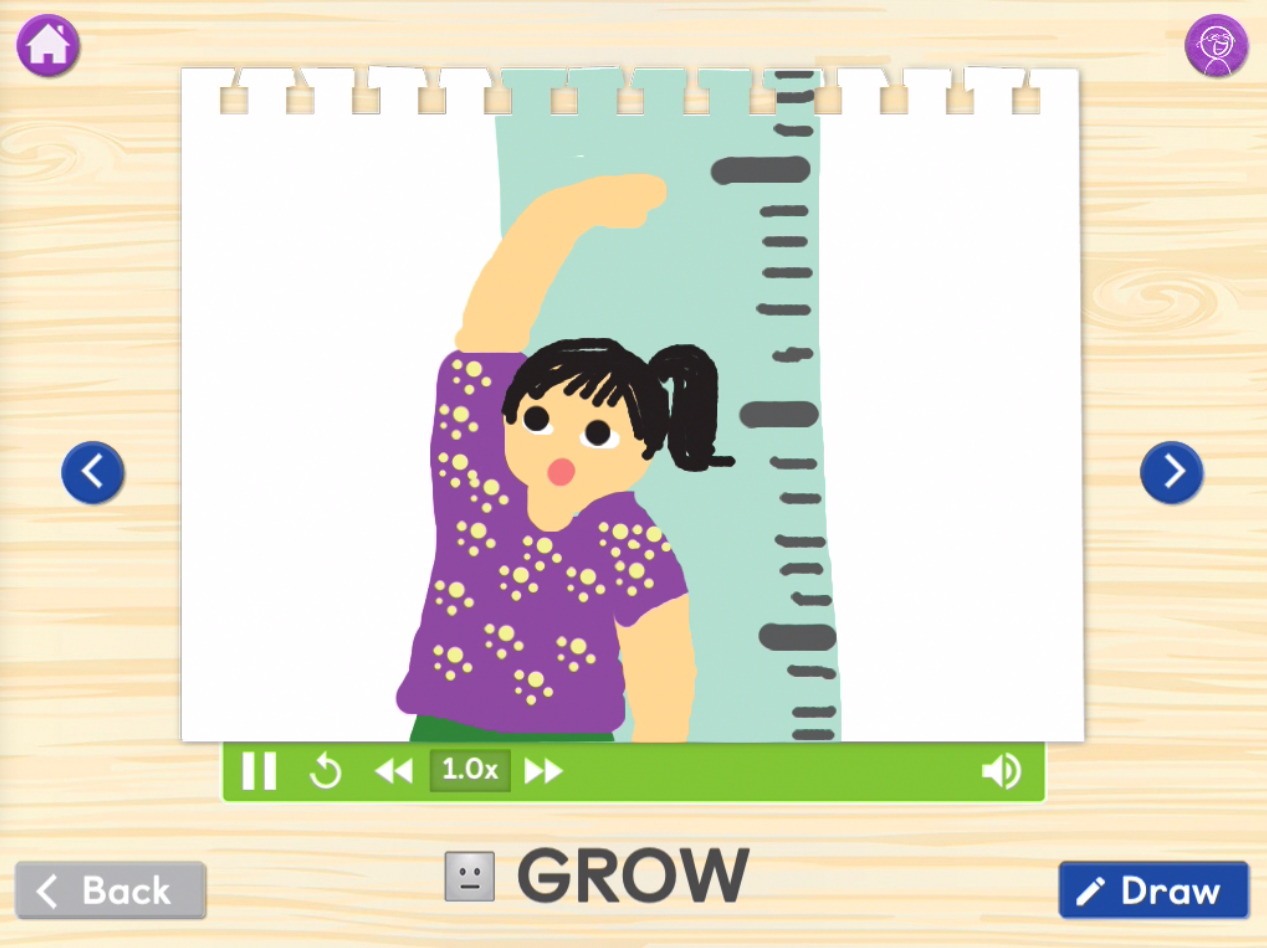Tap the Back button
This screenshot has height=948, width=1267.
coord(110,890)
